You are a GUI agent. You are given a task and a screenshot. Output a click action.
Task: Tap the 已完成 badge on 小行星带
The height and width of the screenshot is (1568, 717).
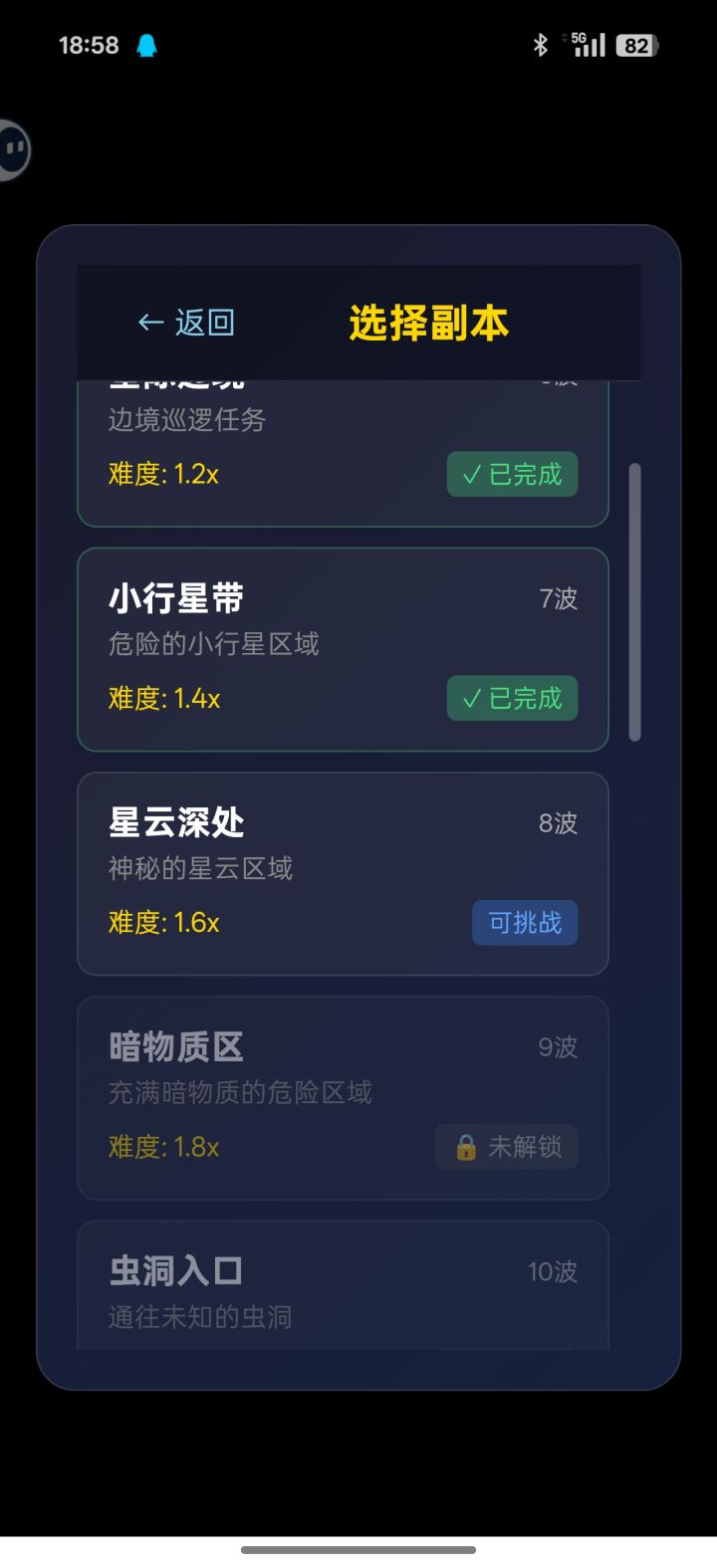[512, 699]
